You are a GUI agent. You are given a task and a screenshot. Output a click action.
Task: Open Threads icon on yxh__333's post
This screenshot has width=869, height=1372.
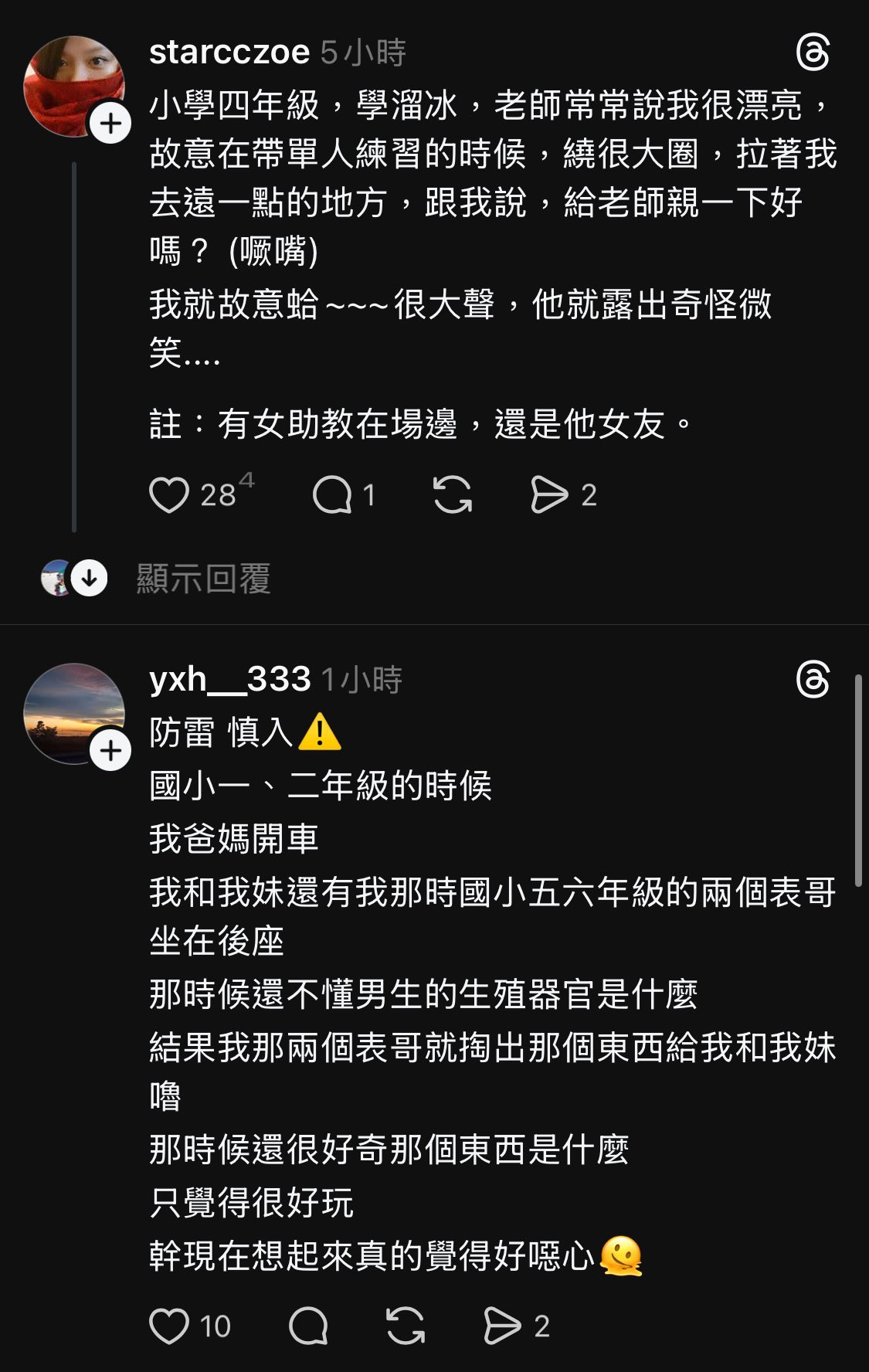pos(813,681)
